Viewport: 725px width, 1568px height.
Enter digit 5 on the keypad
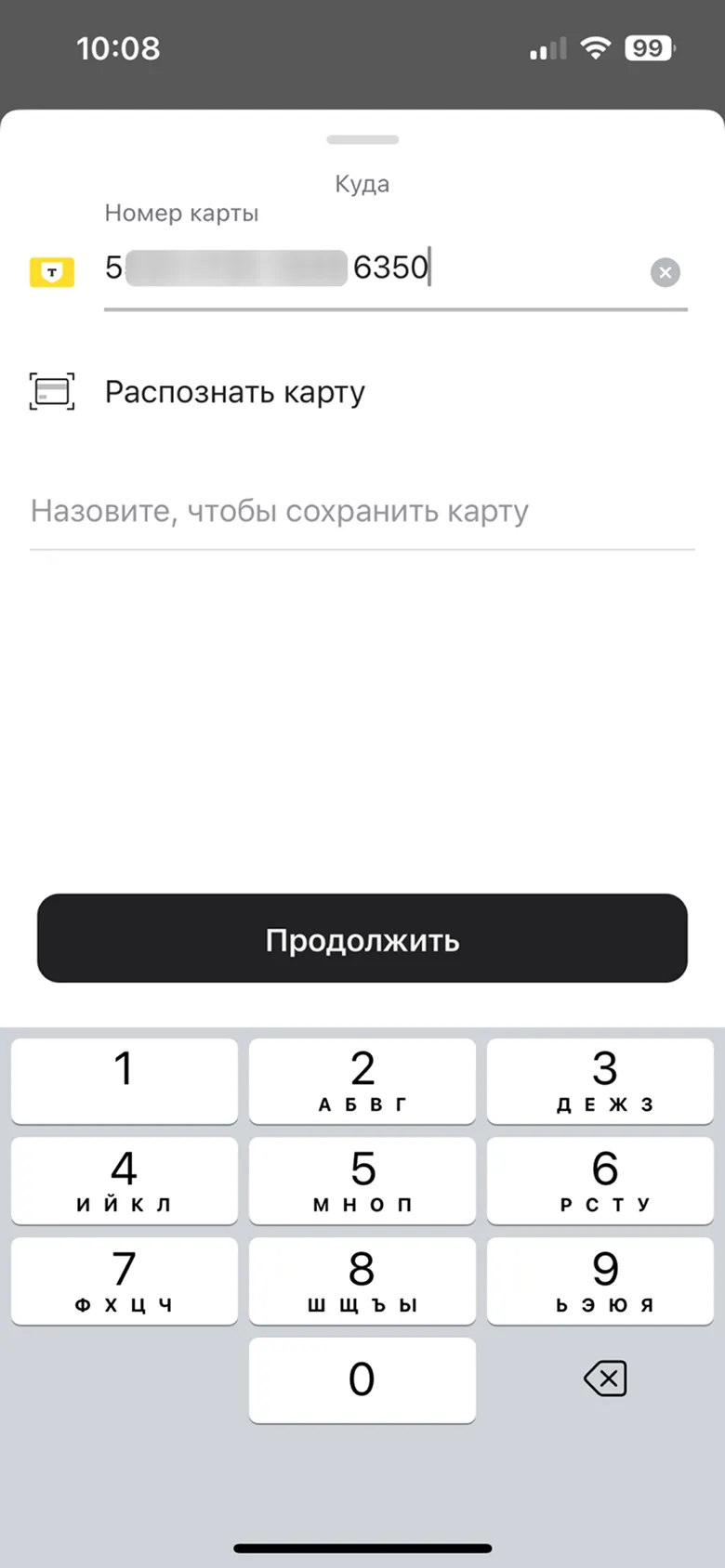(x=362, y=1179)
